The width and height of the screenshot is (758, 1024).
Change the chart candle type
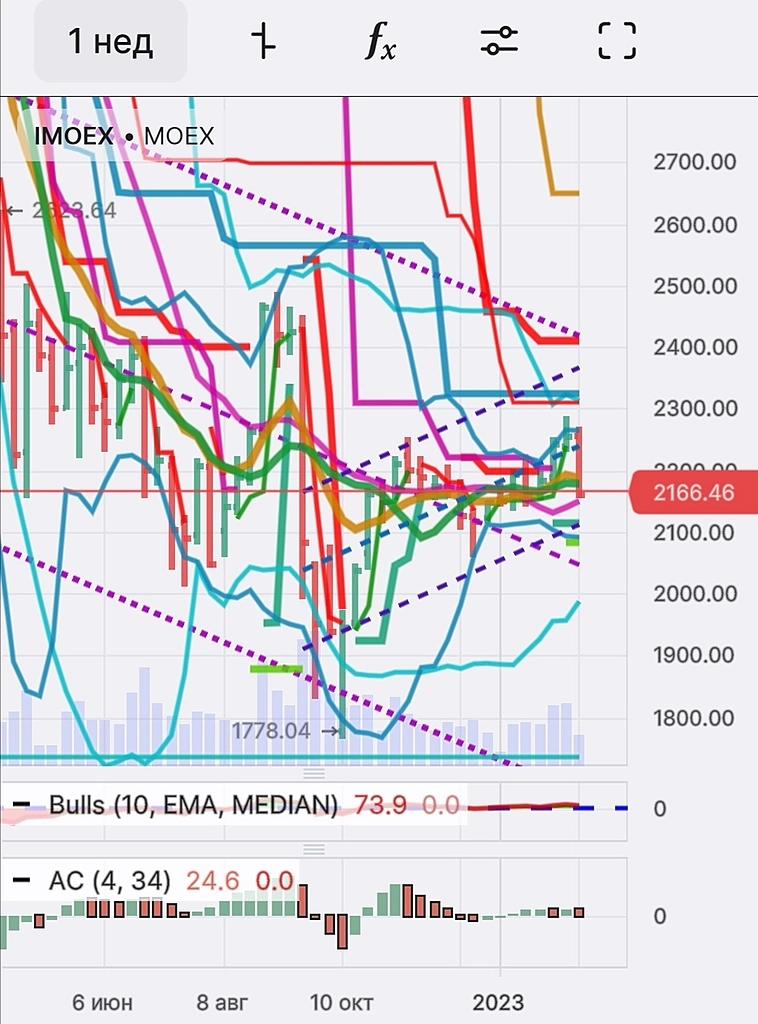point(263,42)
